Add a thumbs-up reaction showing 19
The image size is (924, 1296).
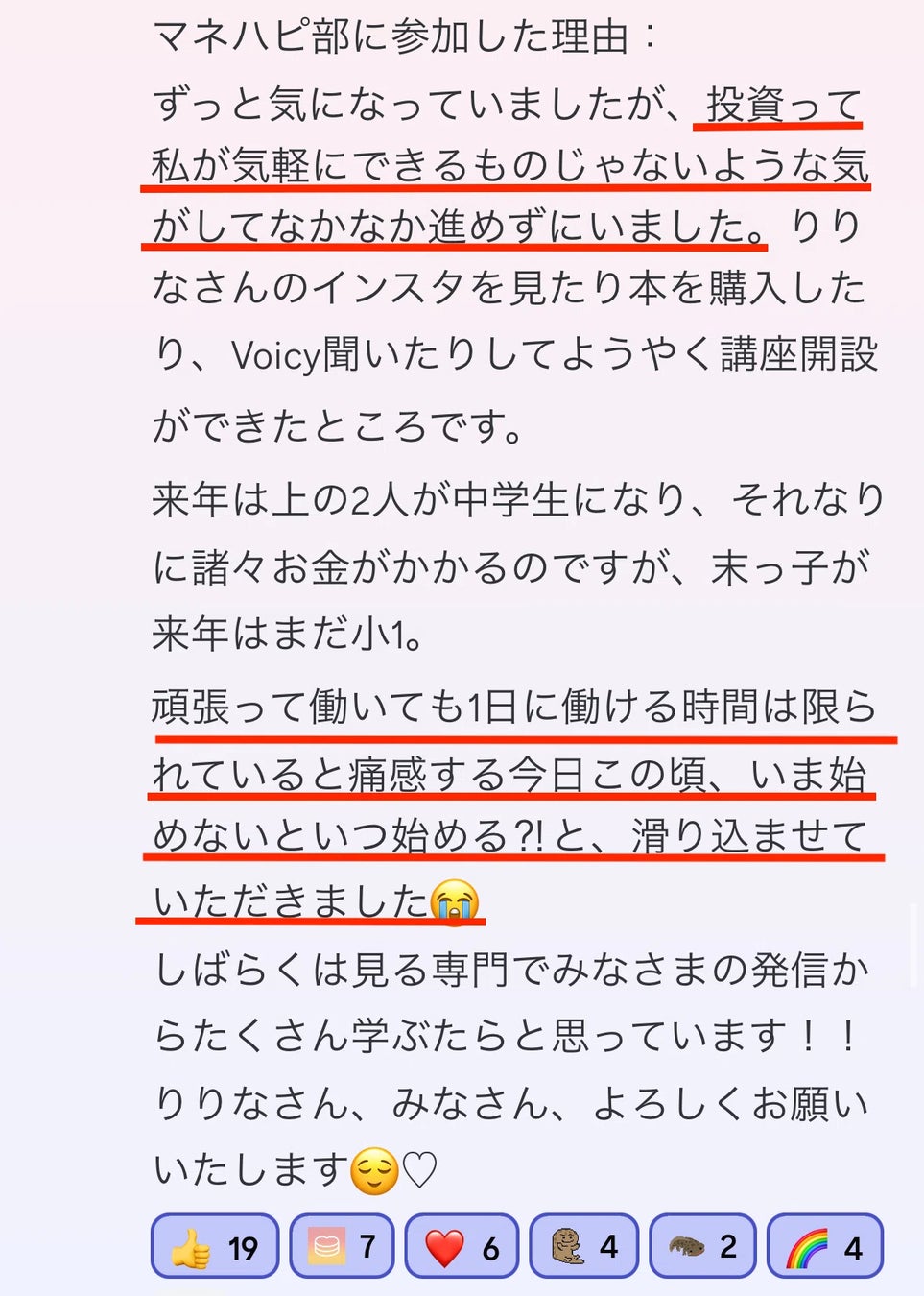pos(215,1246)
